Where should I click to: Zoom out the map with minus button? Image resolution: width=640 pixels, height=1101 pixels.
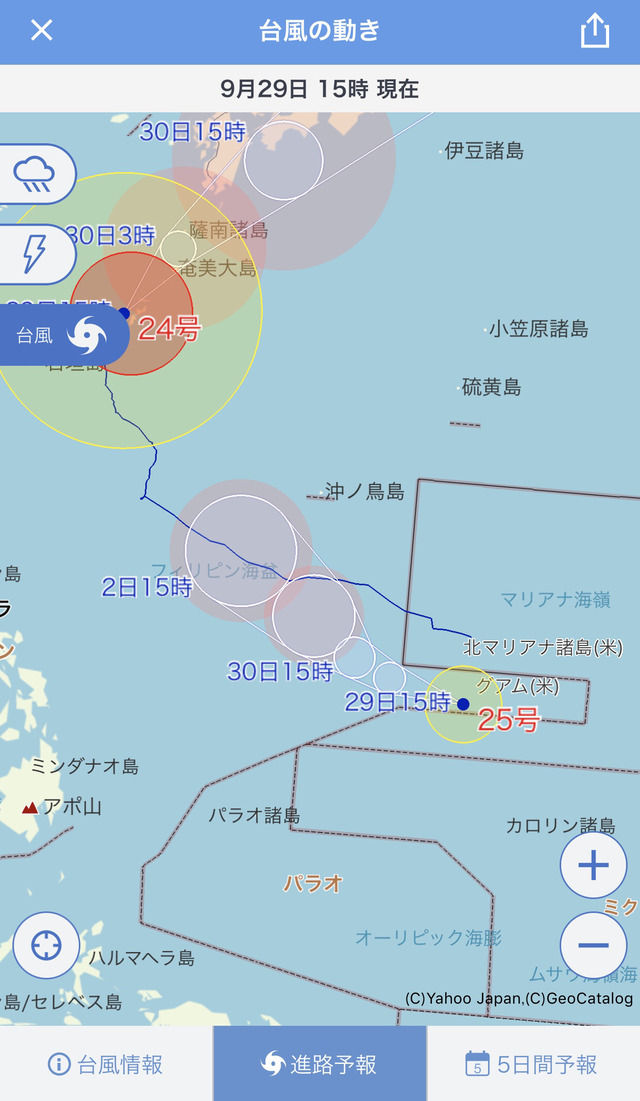pyautogui.click(x=594, y=945)
